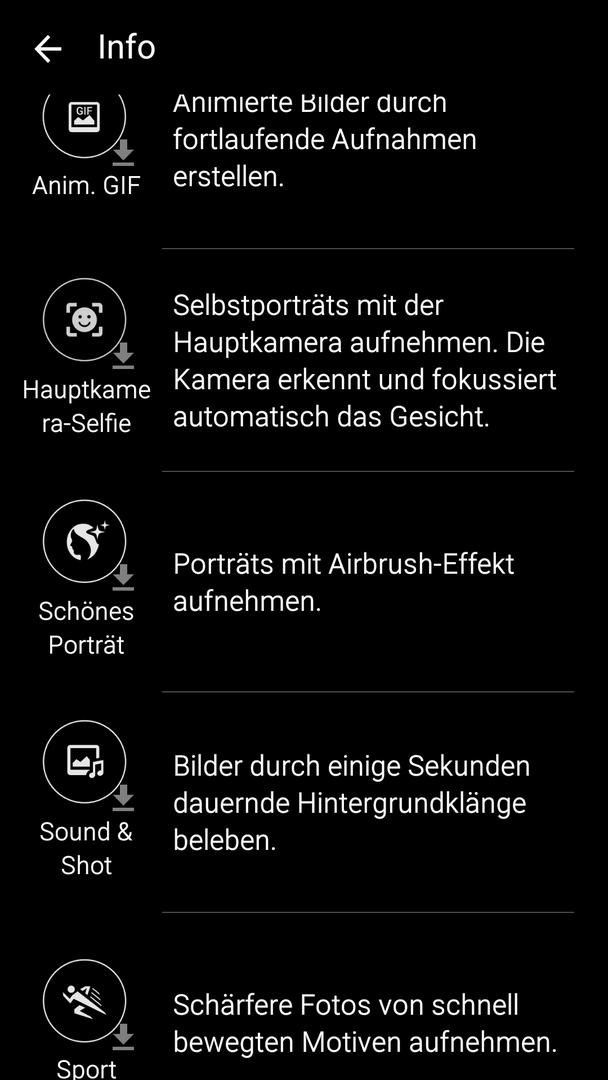Choose the Sport mode icon
This screenshot has height=1080, width=608.
pos(85,1001)
